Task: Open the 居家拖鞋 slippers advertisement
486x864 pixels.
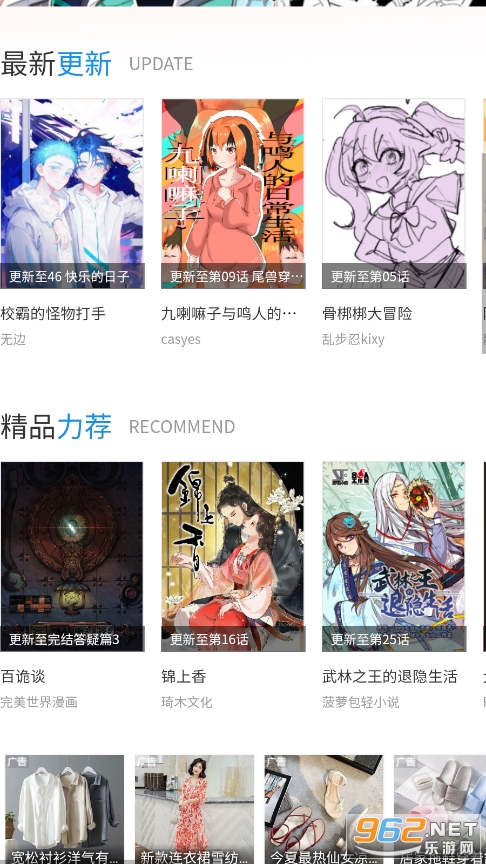Action: tap(440, 809)
